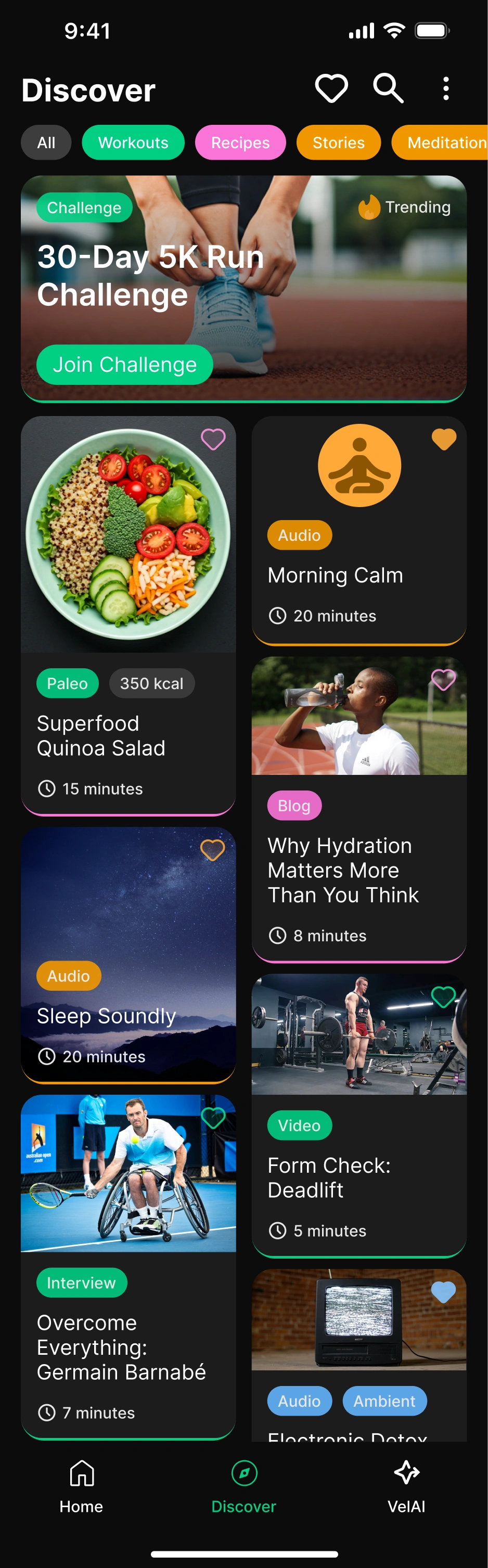Favorite the Superfood Quinoa Salad recipe

(x=213, y=439)
